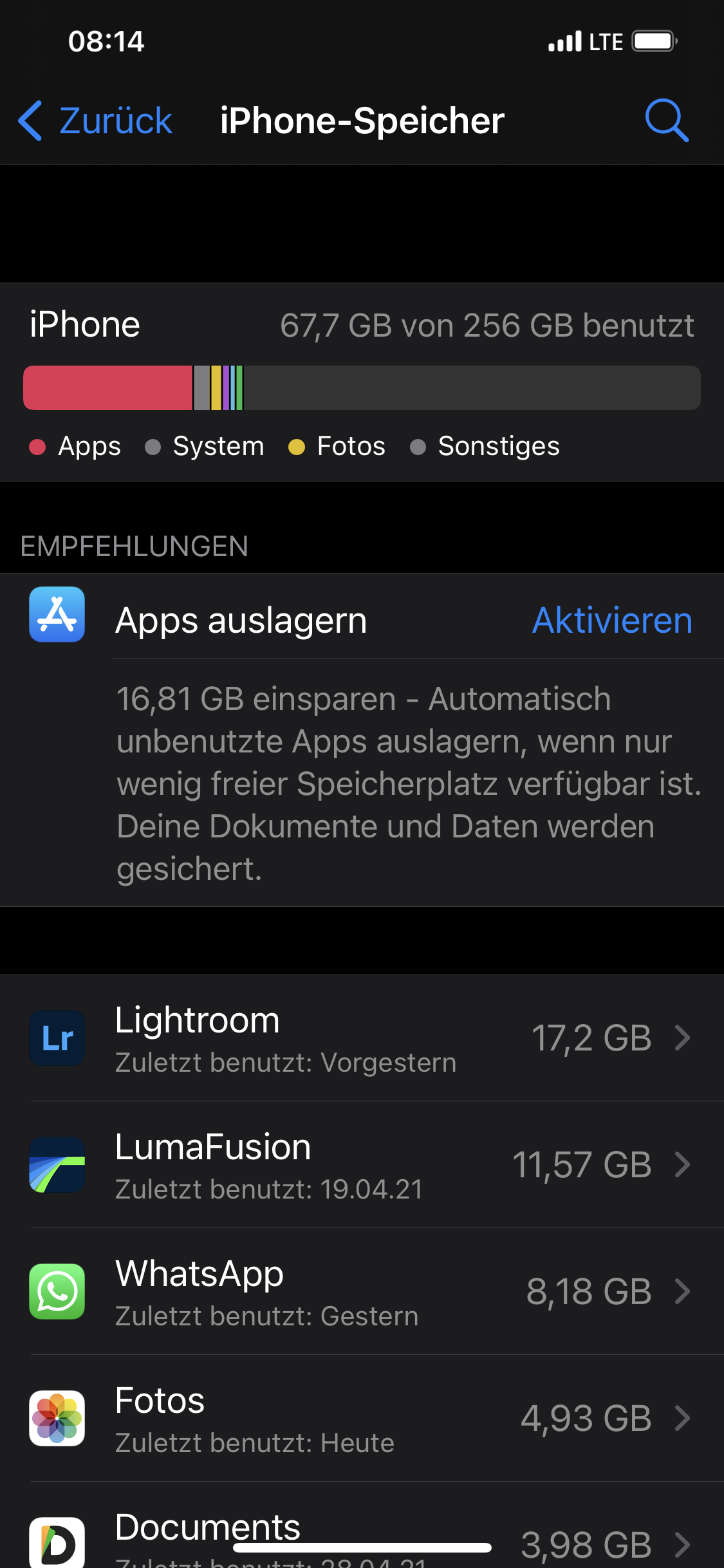The width and height of the screenshot is (724, 1568).
Task: Show WhatsApp storage usage
Action: point(362,1291)
